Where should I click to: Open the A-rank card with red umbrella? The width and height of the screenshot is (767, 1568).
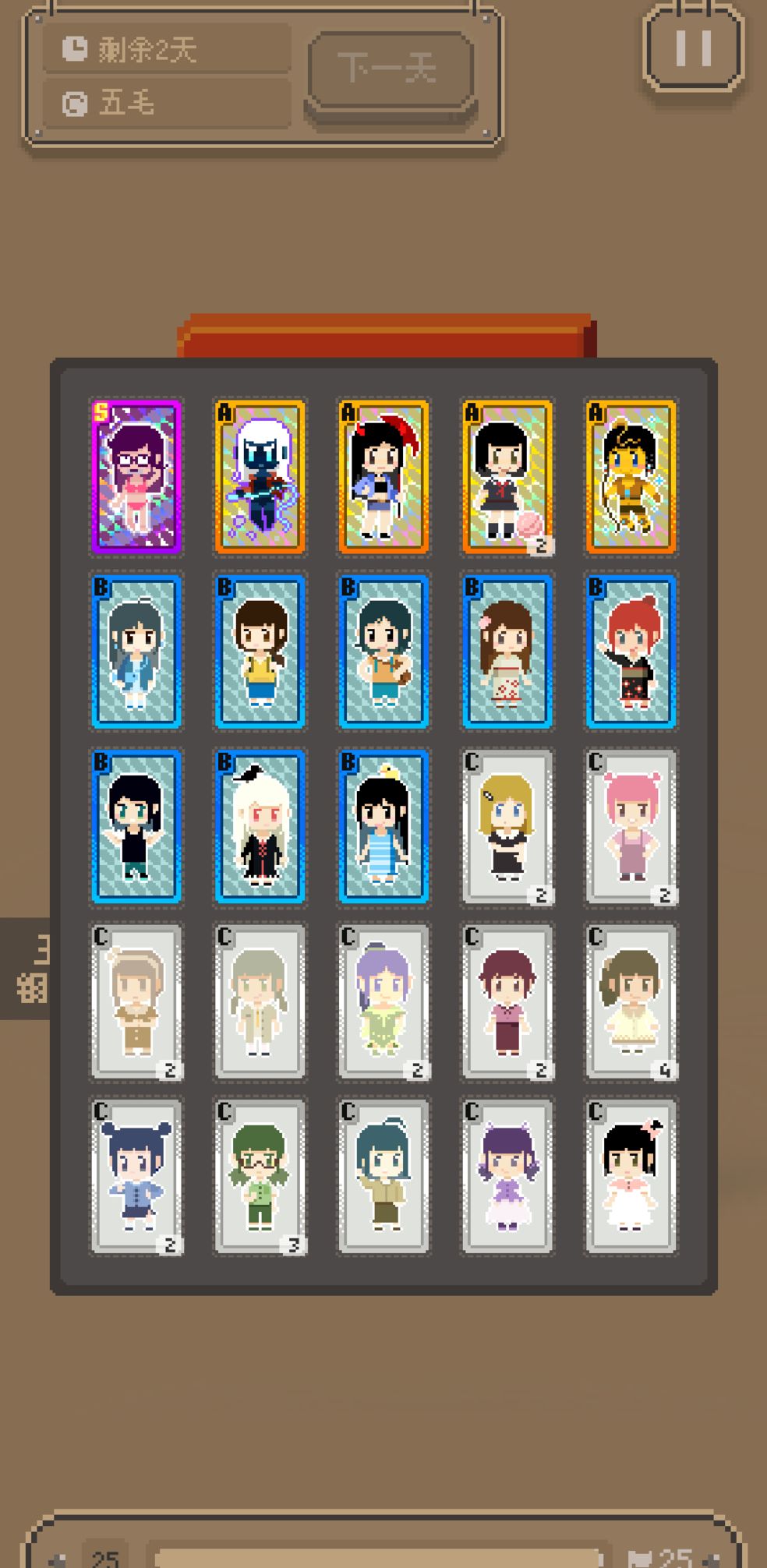click(x=383, y=476)
